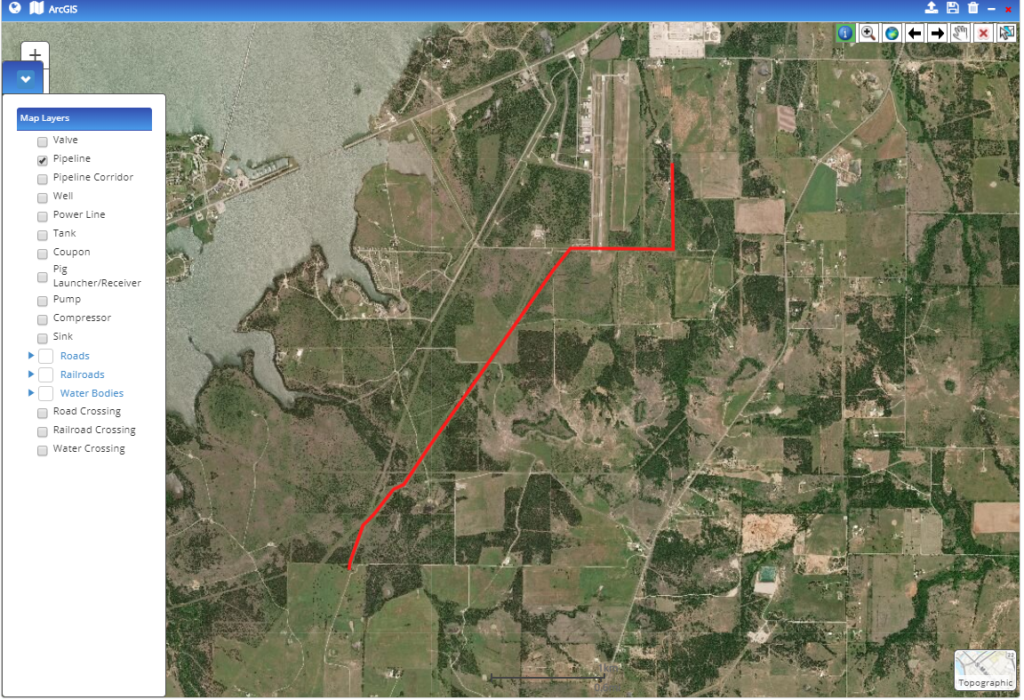
Task: Select the zoom-in magnifier tool
Action: [868, 33]
